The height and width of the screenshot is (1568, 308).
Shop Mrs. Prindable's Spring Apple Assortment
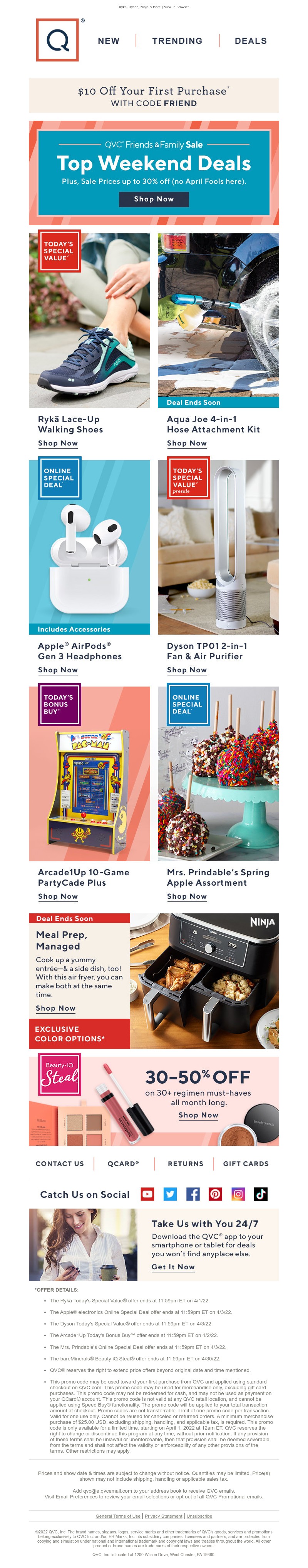[x=187, y=896]
